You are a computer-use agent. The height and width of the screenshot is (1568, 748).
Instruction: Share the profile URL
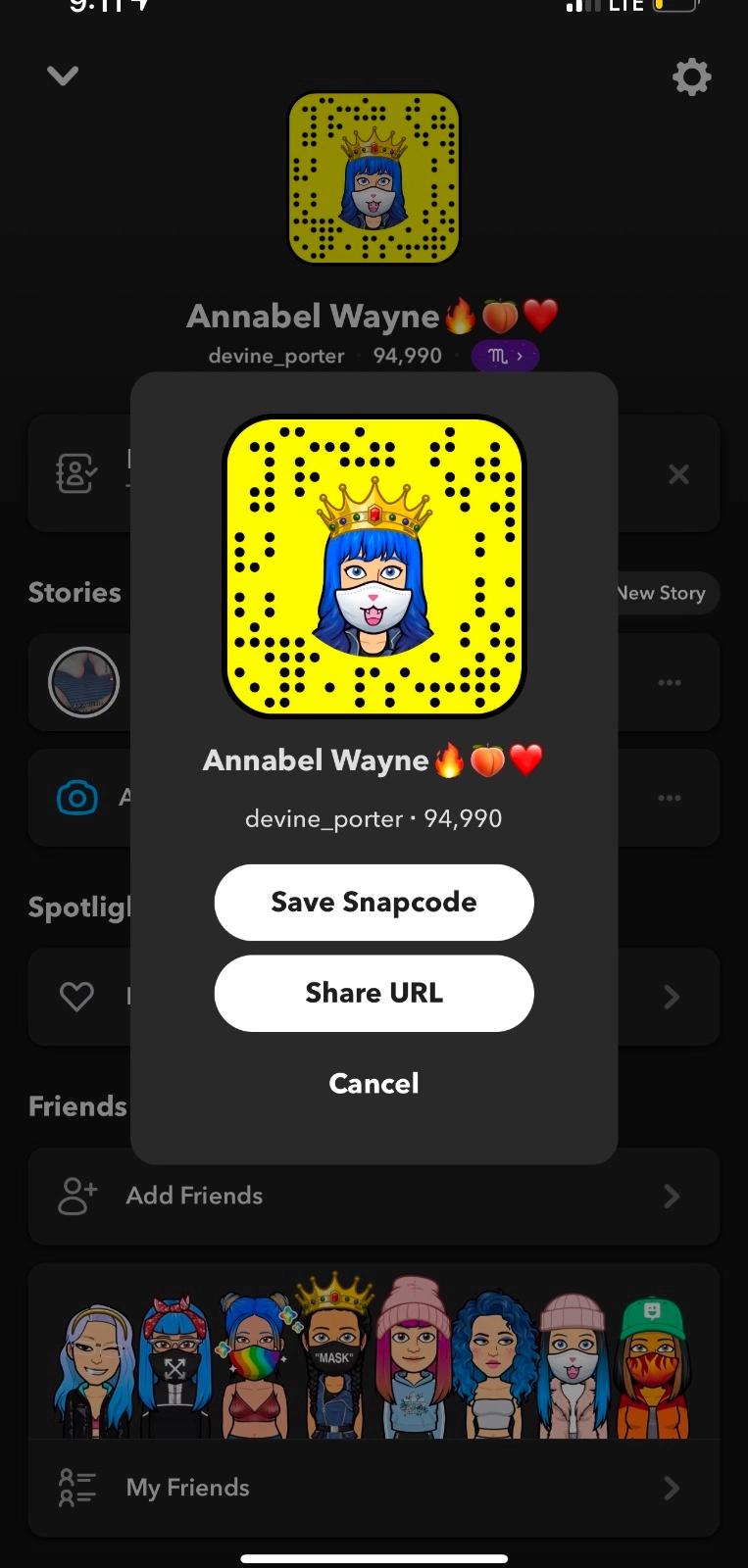374,993
